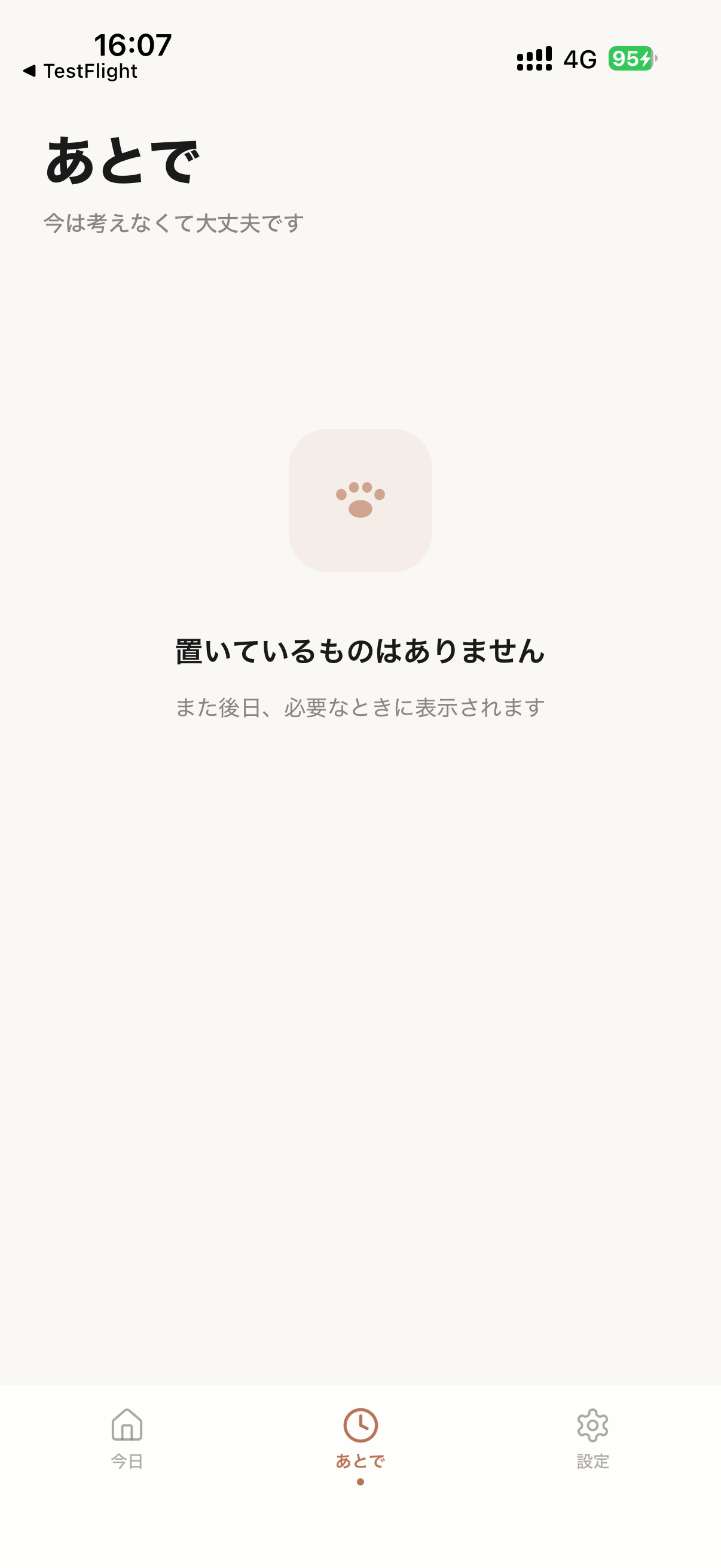
Task: Tap the あとで page title
Action: tap(122, 160)
